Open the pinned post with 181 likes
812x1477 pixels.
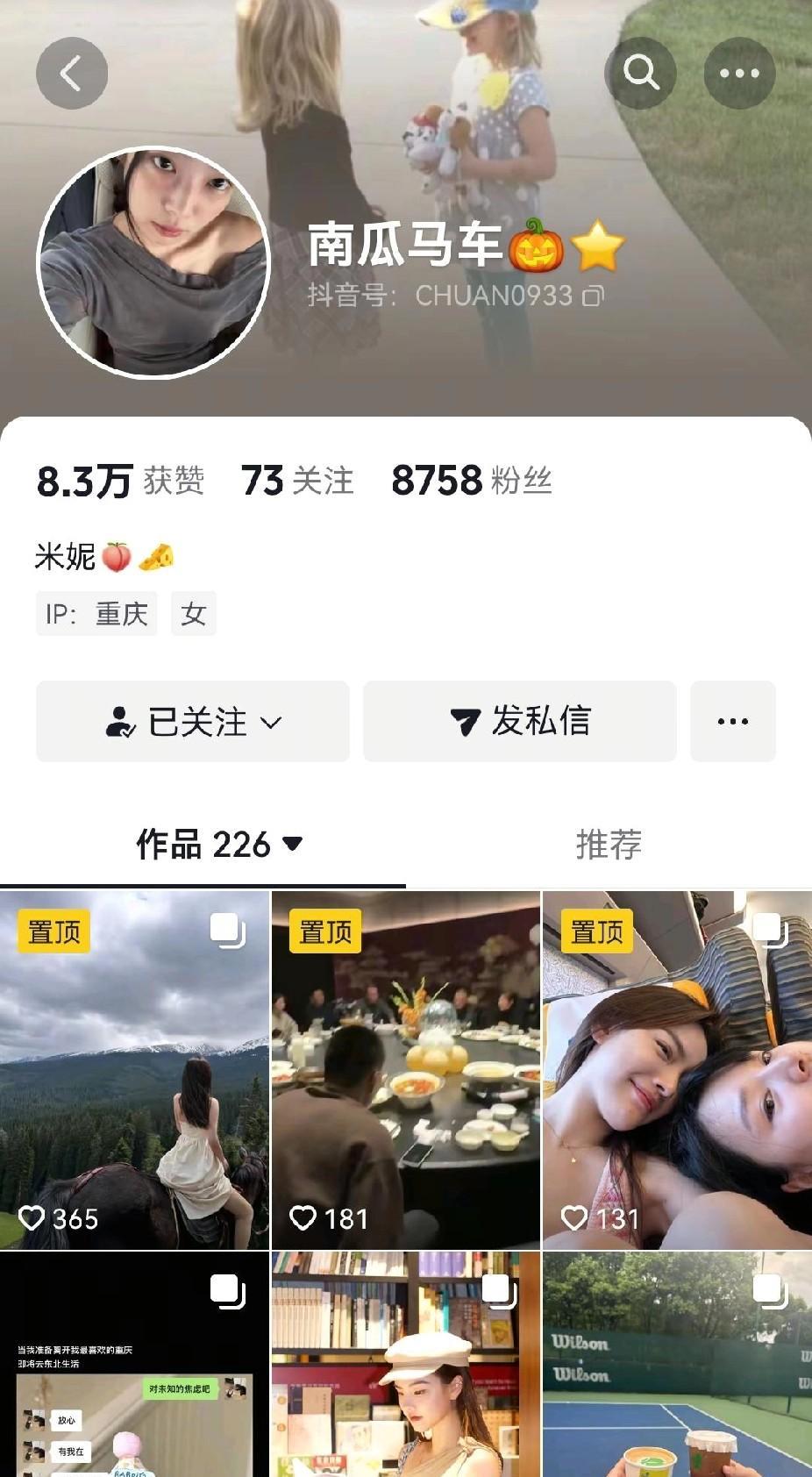[405, 1070]
